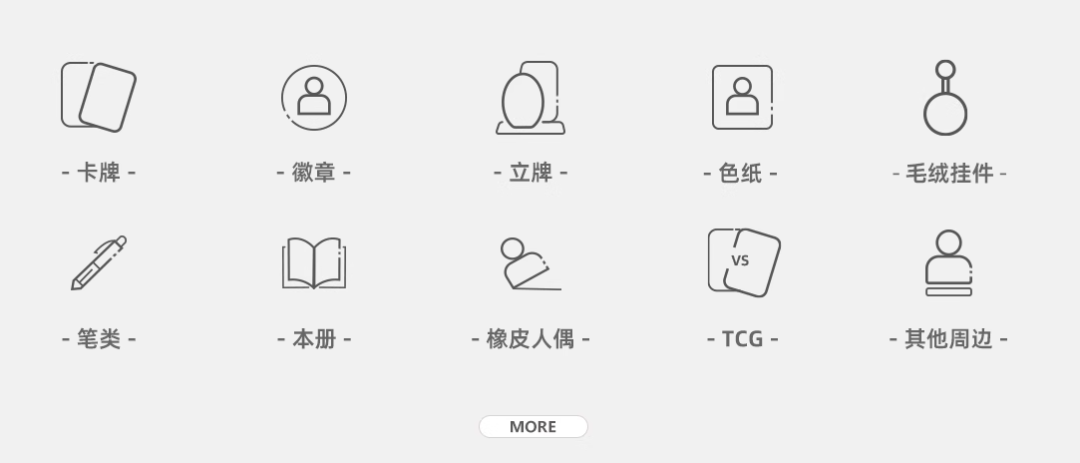This screenshot has height=463, width=1080.
Task: Tap the MORE button
Action: coord(533,427)
